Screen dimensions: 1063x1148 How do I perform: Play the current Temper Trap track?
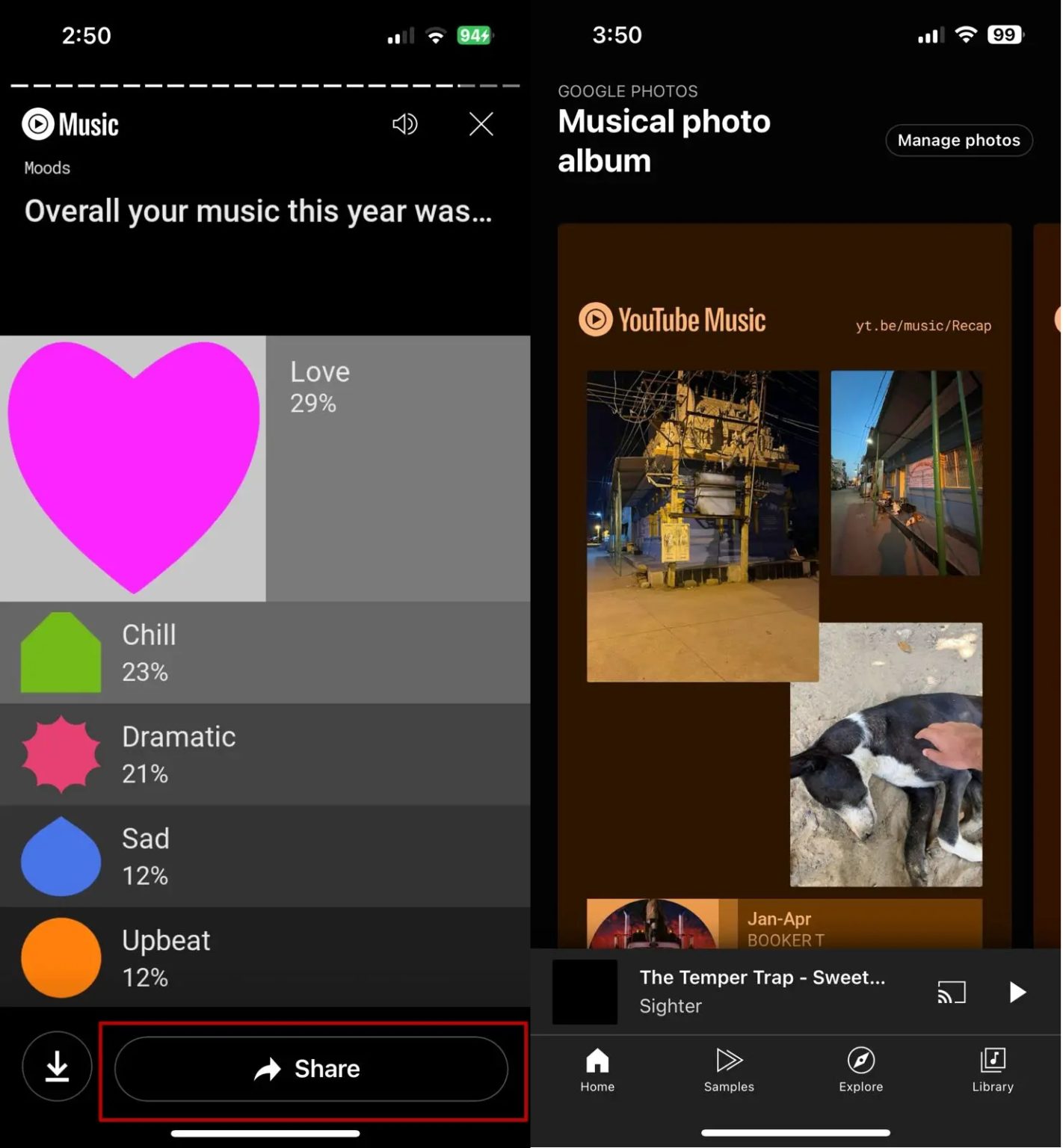(x=1017, y=992)
